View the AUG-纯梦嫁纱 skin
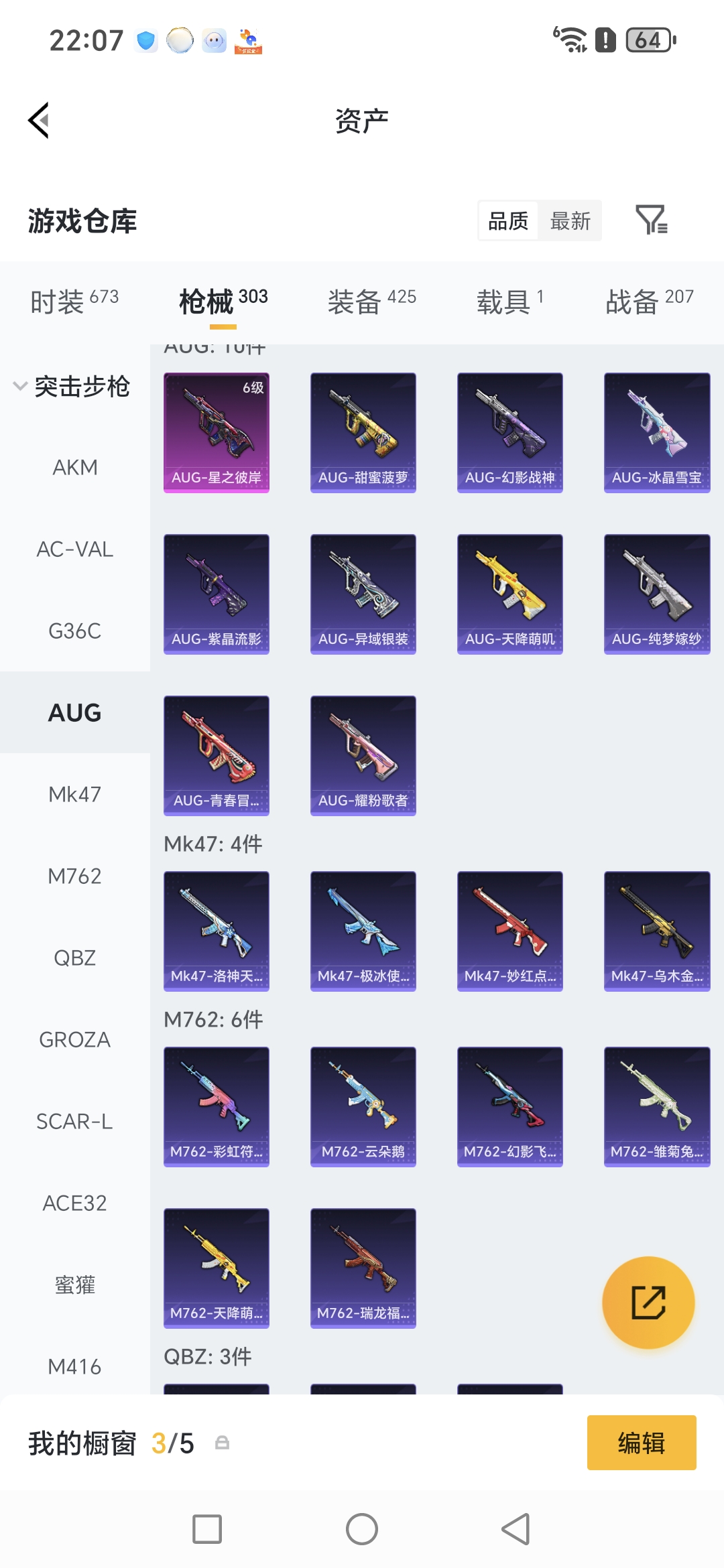 tap(657, 594)
